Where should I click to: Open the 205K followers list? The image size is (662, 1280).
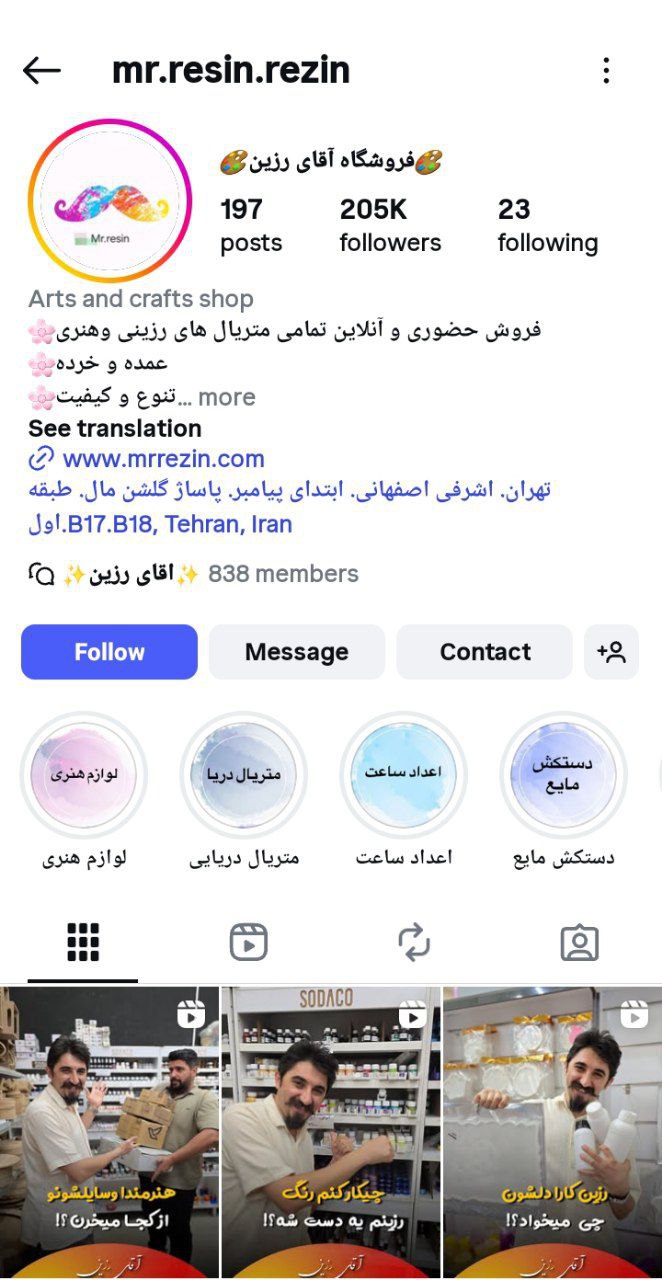pos(390,225)
